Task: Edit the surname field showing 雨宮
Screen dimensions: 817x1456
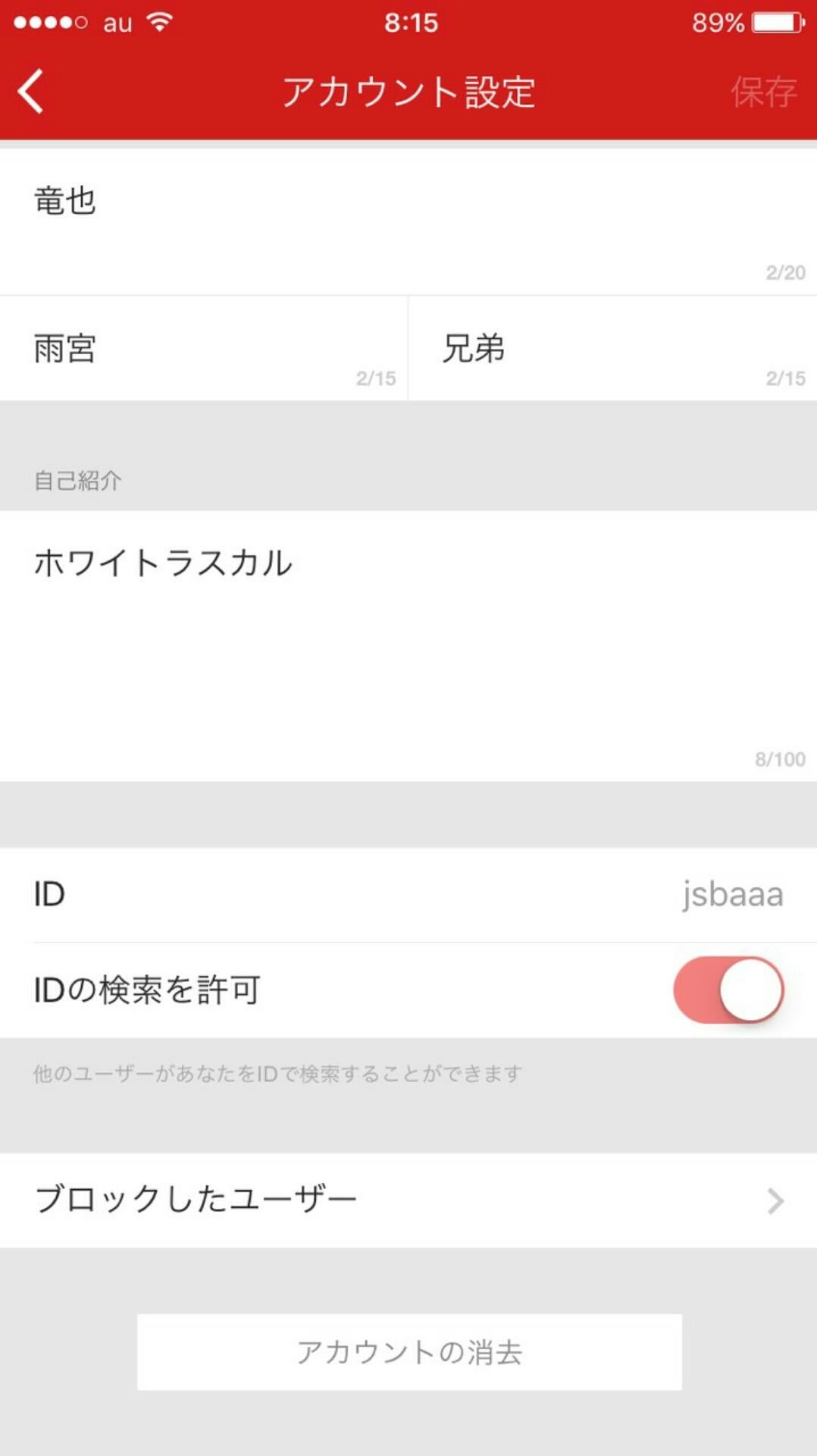Action: pos(189,349)
